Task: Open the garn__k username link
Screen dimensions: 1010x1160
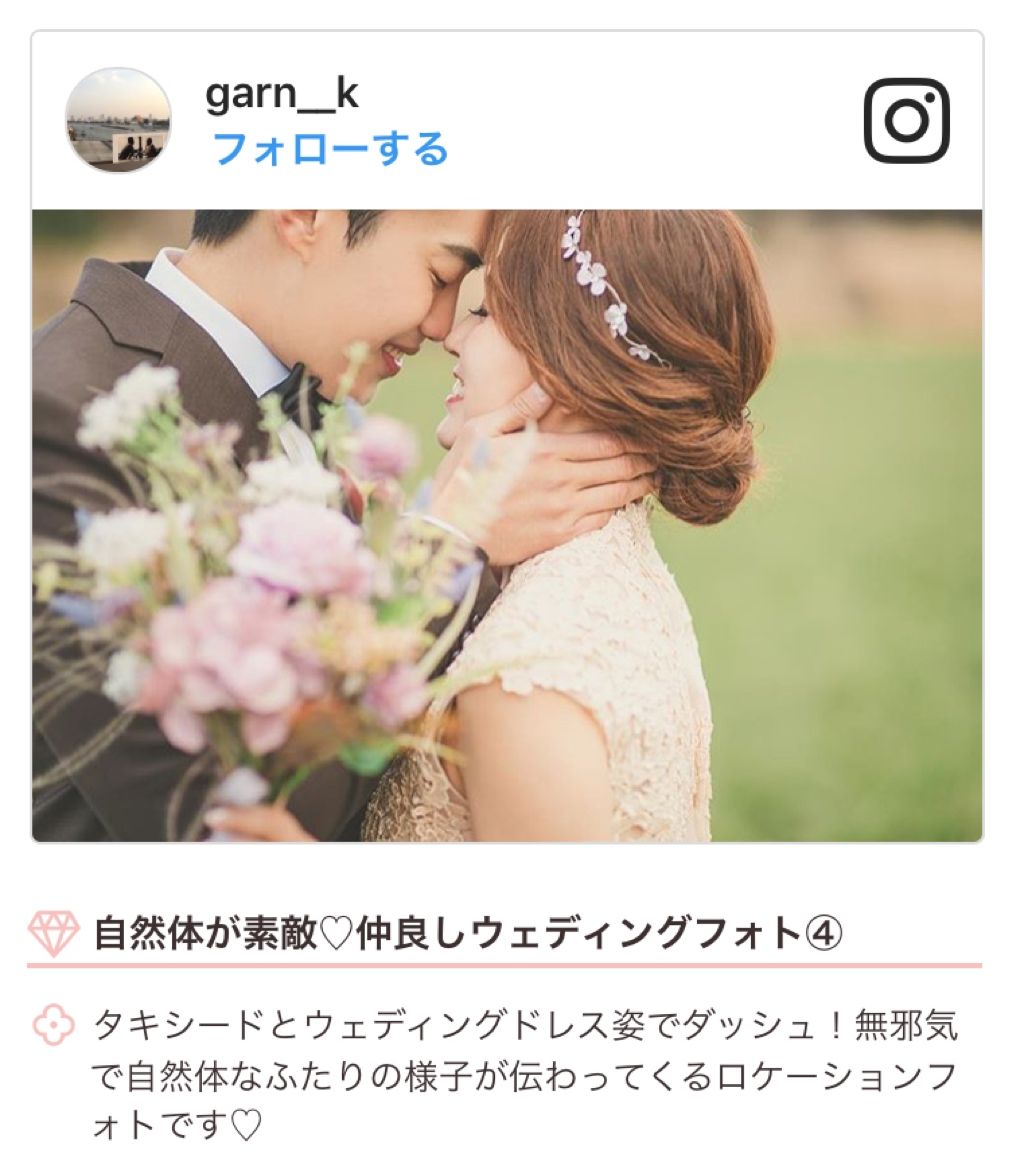Action: coord(281,95)
